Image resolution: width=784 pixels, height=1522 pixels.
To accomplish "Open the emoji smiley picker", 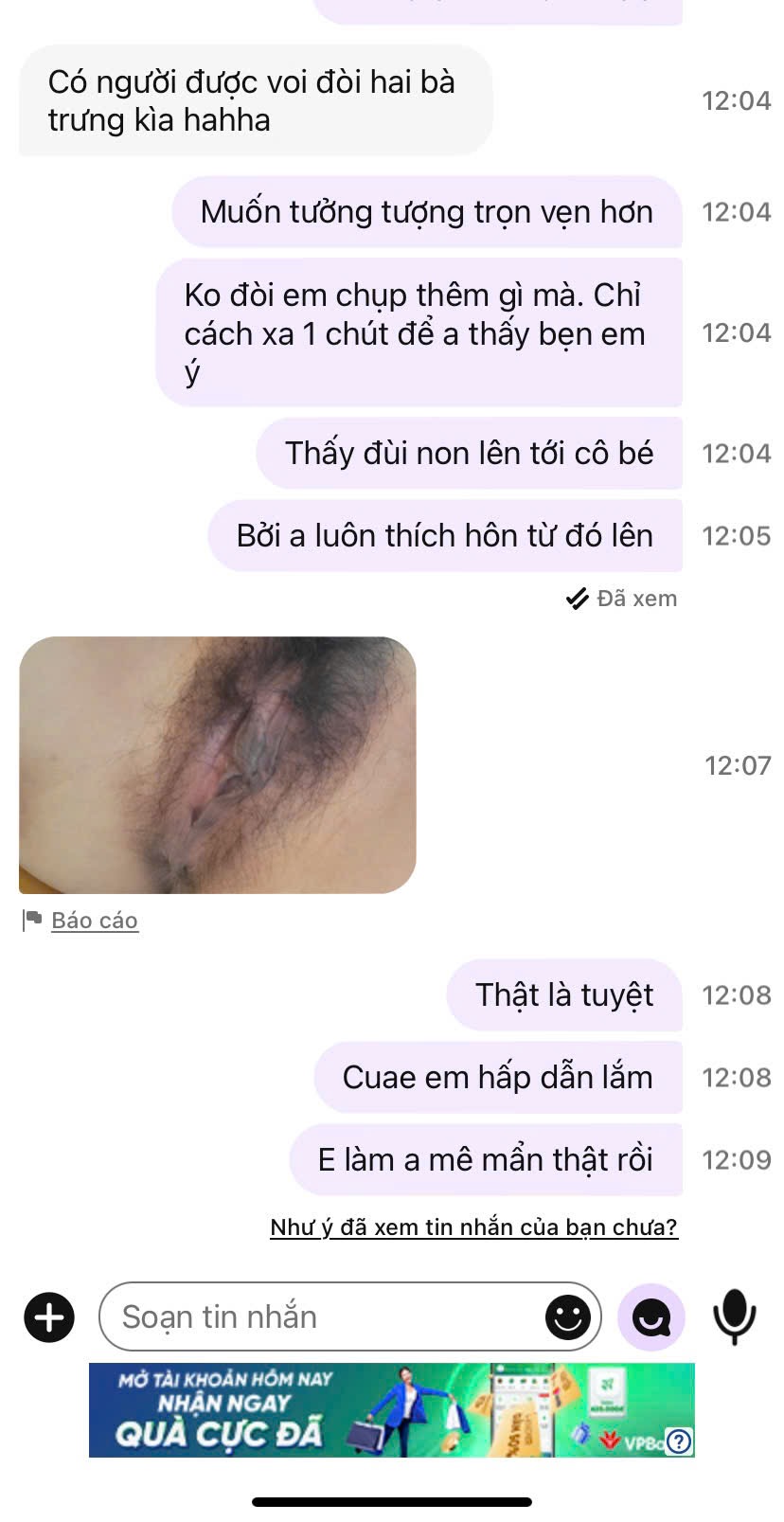I will pyautogui.click(x=568, y=1316).
